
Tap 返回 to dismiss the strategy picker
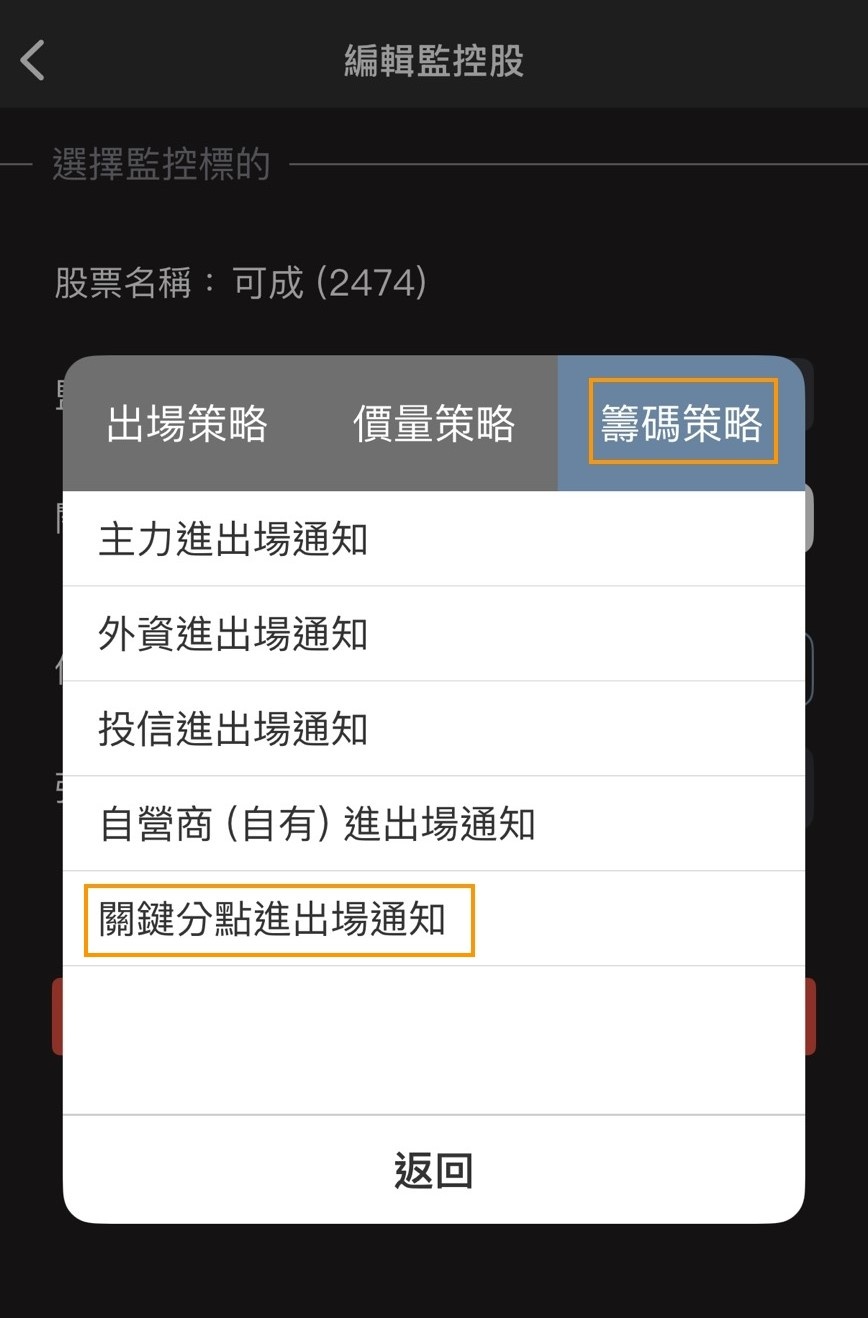point(432,1170)
